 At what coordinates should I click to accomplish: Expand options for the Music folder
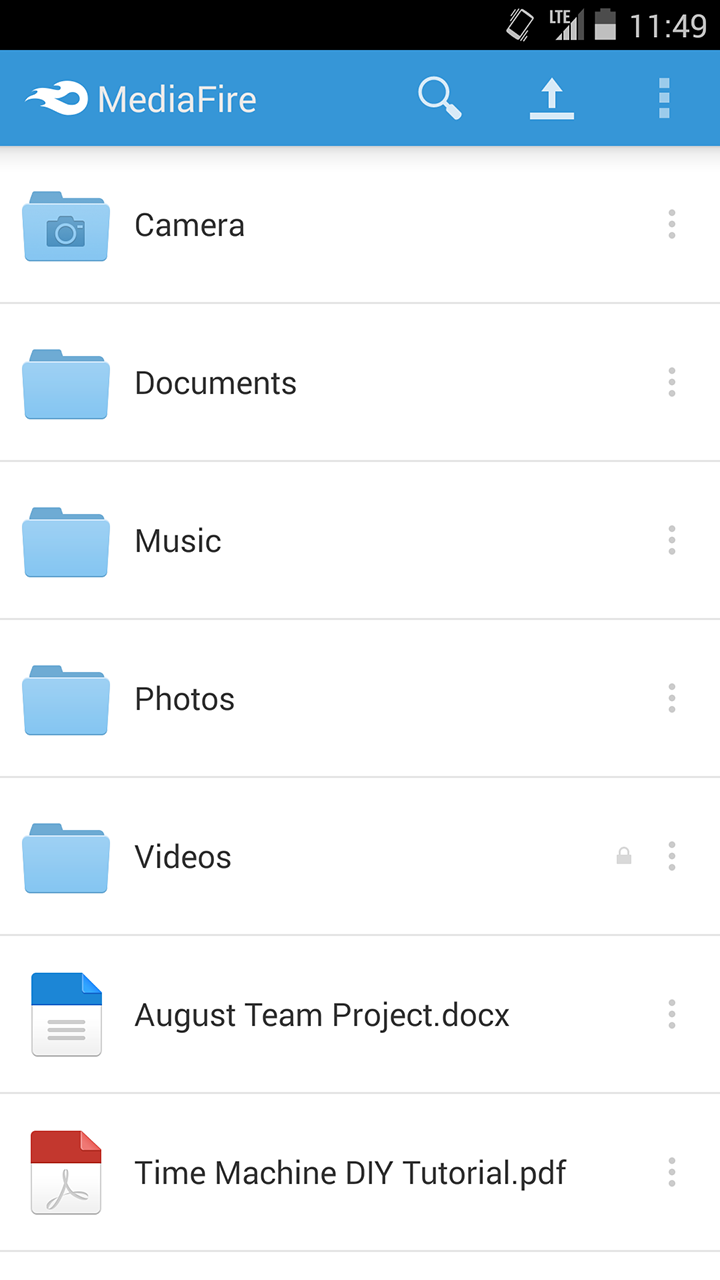[x=671, y=540]
